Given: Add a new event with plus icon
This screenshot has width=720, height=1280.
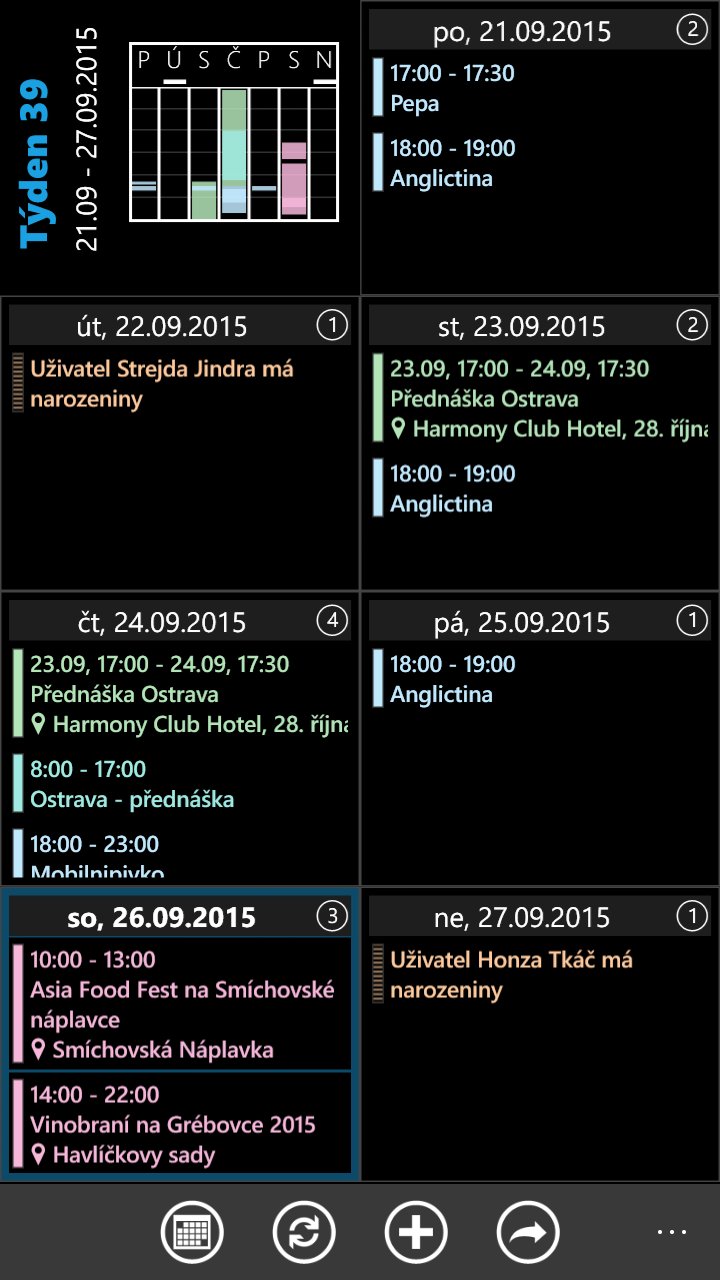Looking at the screenshot, I should pos(416,1232).
